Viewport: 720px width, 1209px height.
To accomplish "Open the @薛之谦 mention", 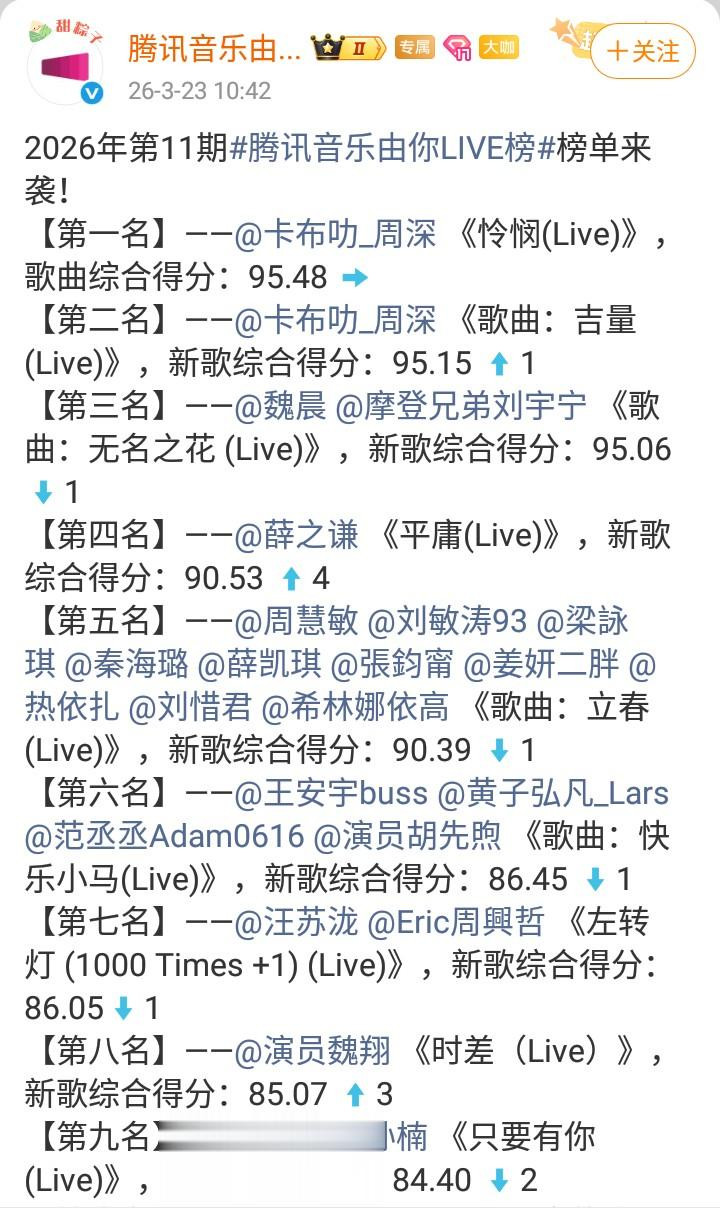I will coord(296,536).
